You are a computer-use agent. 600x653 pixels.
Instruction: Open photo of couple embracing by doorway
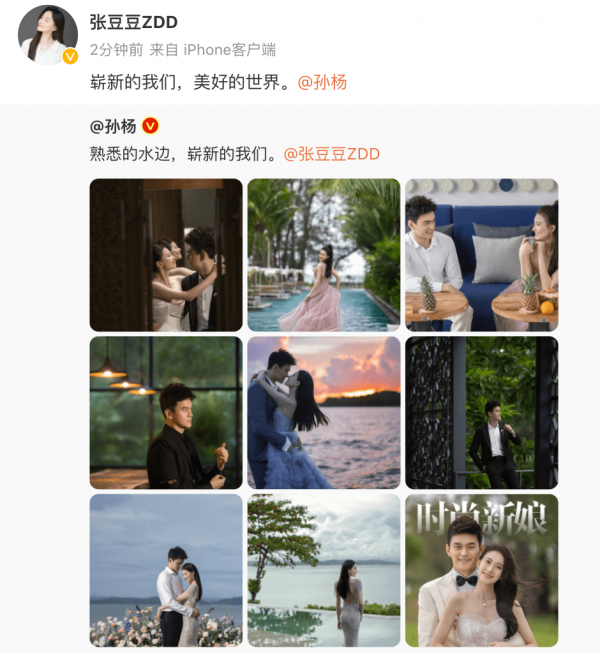[x=166, y=255]
